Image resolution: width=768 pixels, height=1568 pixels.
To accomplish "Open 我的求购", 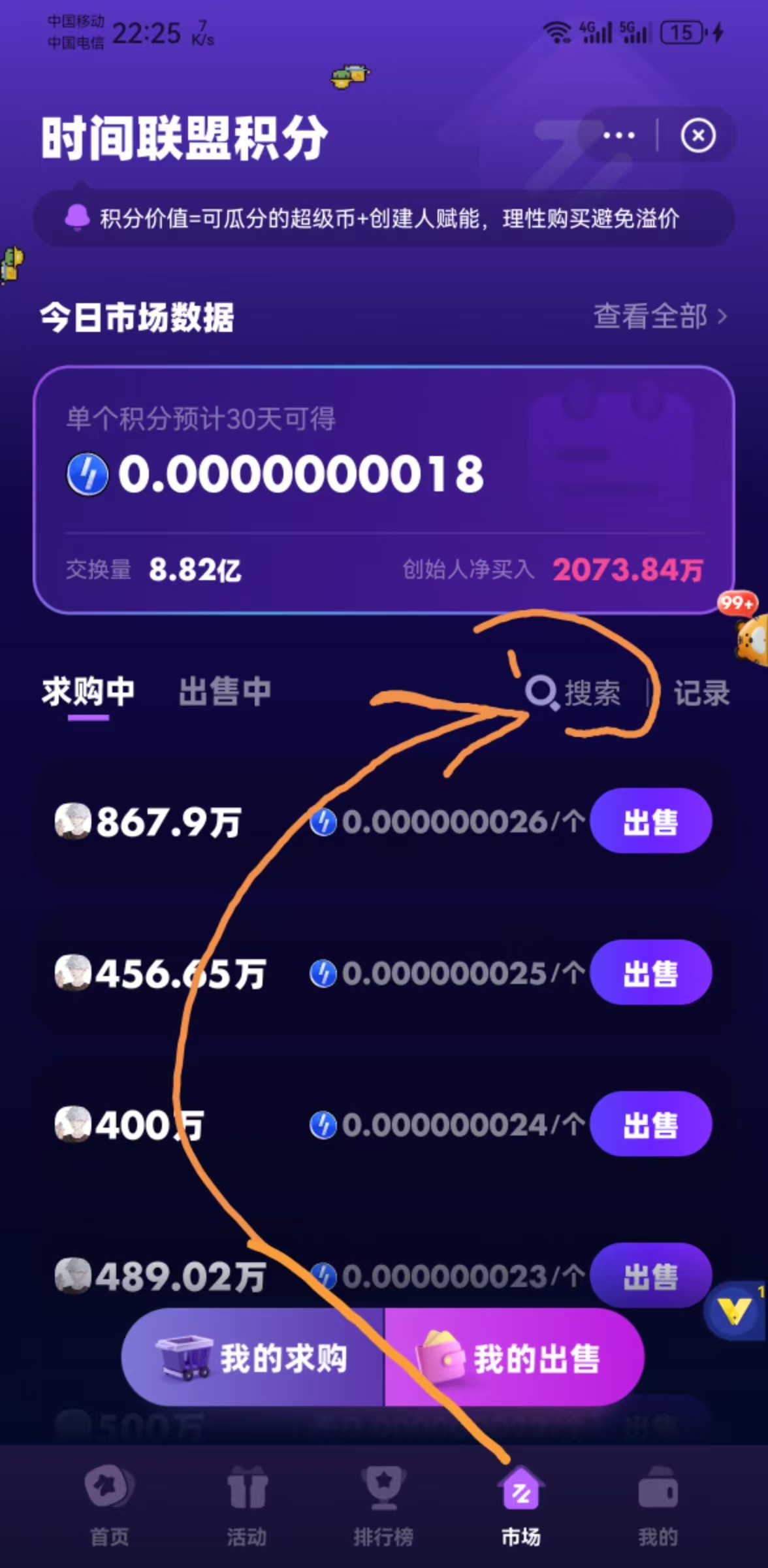I will click(253, 1358).
